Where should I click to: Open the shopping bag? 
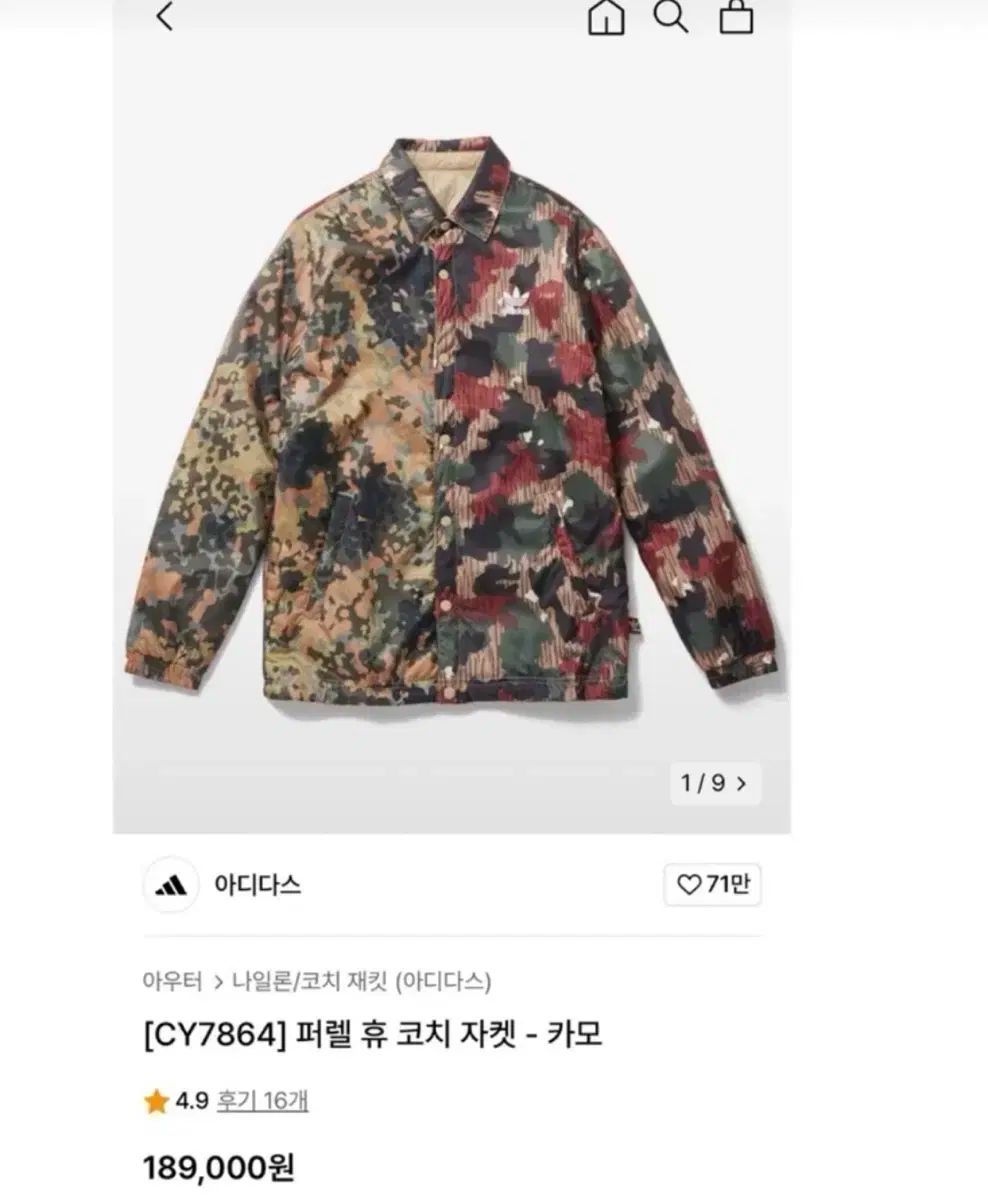(737, 17)
